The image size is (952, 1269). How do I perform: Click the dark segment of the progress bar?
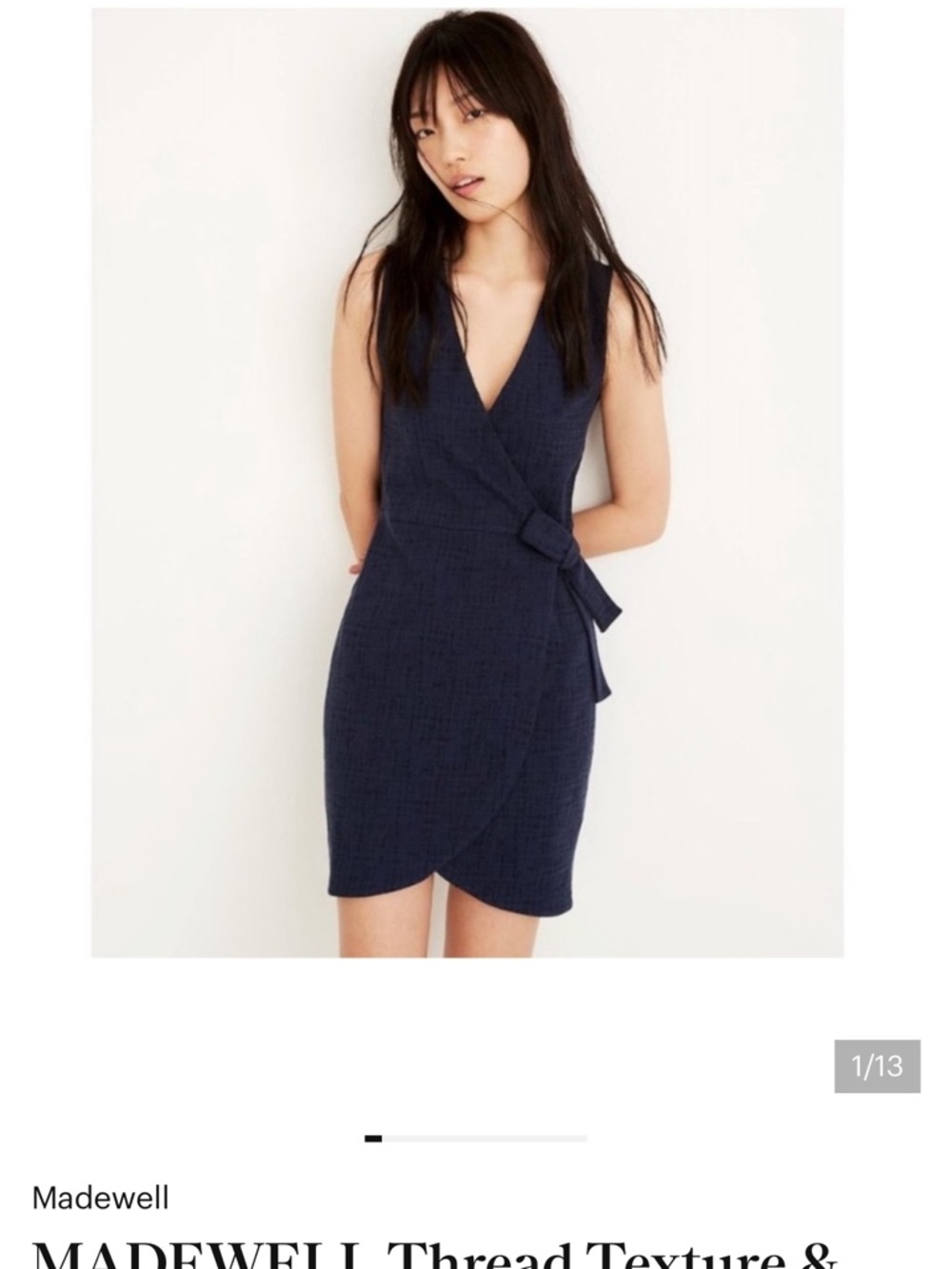click(x=373, y=1137)
